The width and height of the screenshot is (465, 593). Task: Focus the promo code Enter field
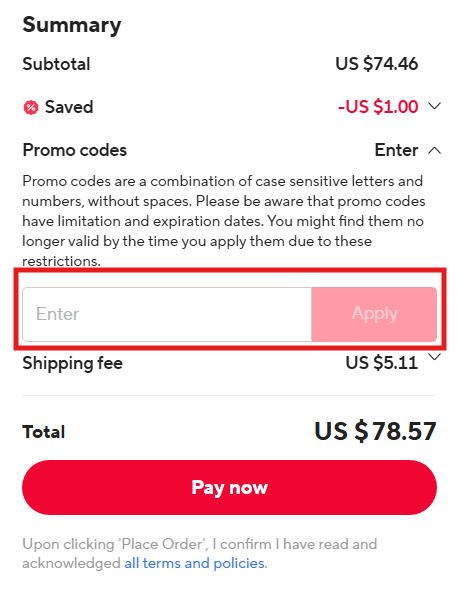167,314
